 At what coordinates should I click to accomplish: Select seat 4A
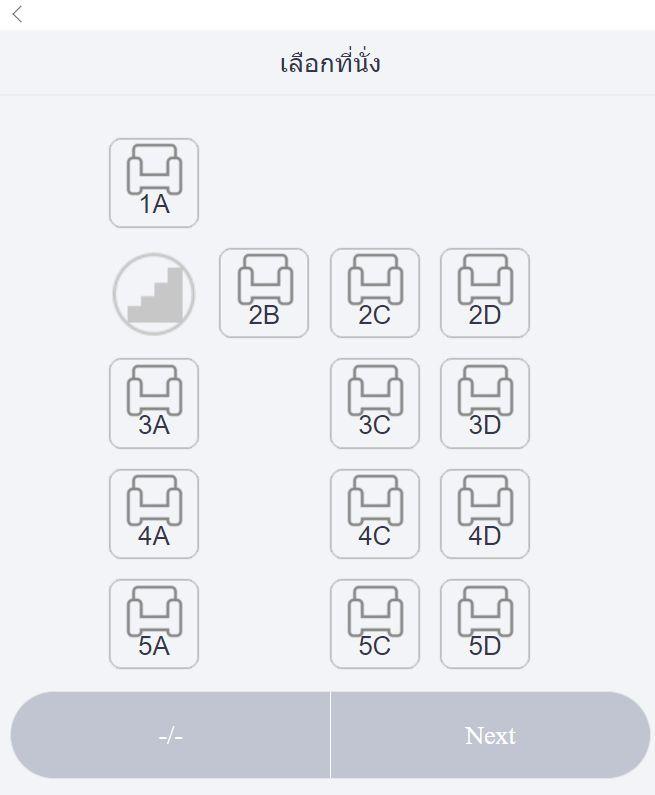[154, 514]
